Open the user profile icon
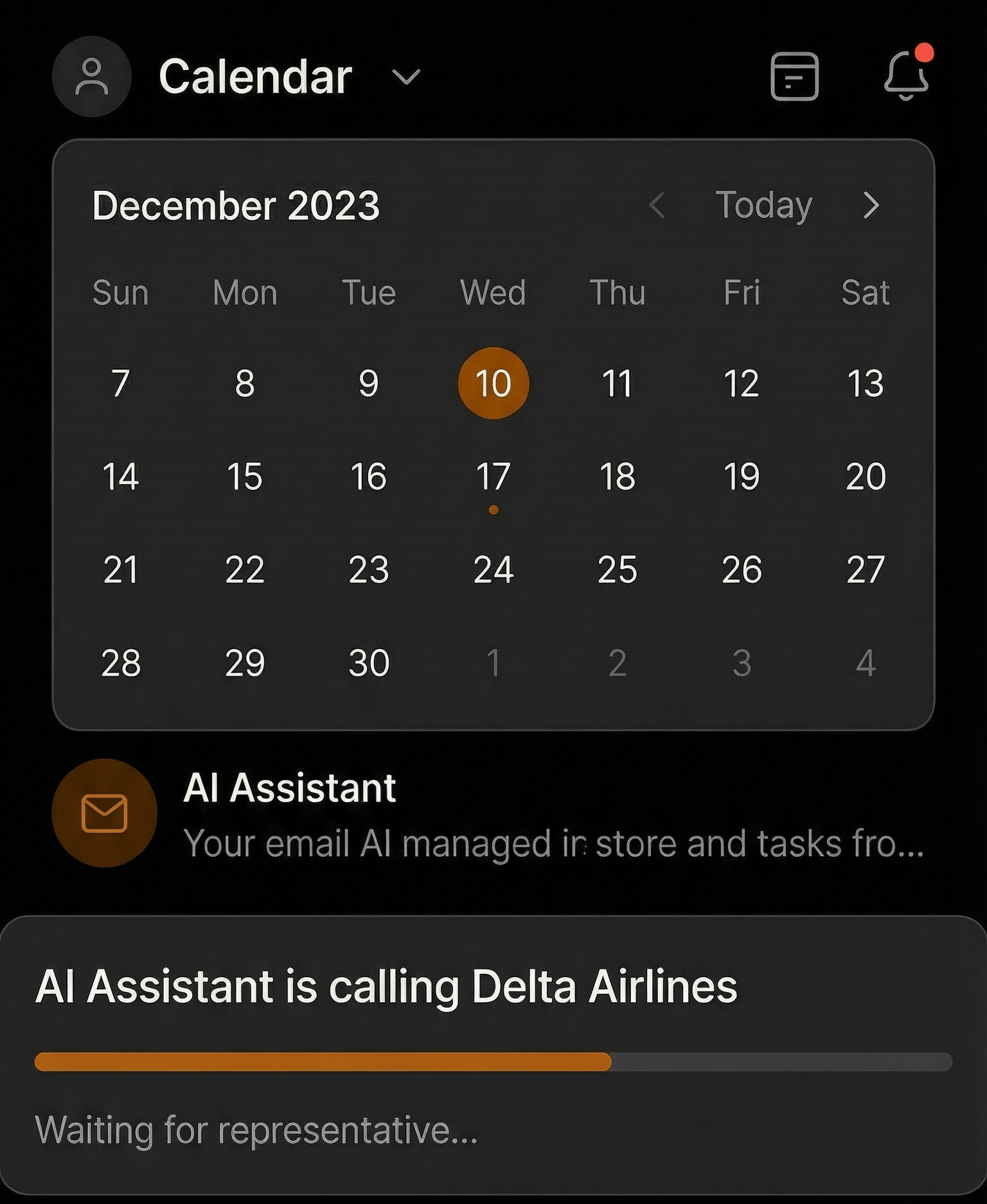The height and width of the screenshot is (1204, 987). 92,76
